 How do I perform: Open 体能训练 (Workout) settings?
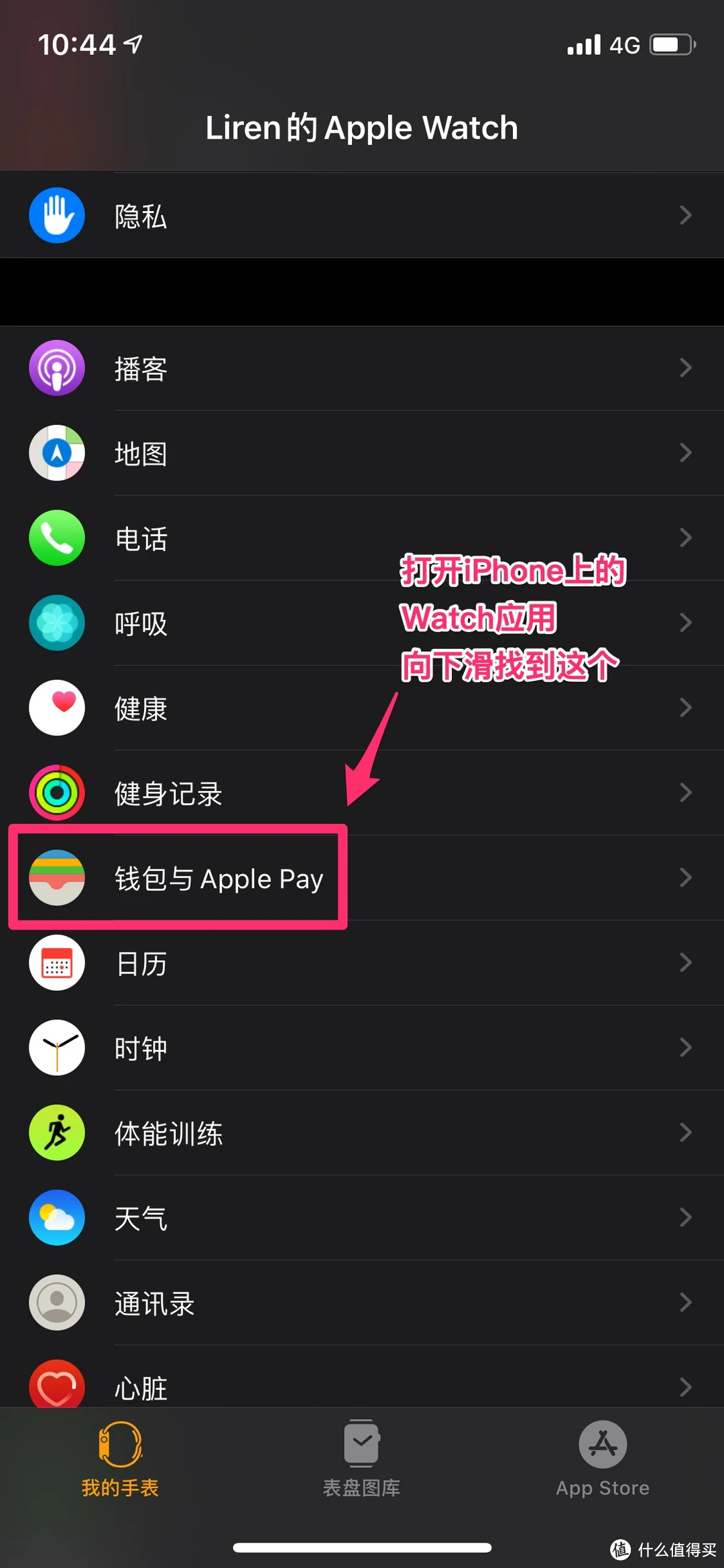click(362, 1133)
